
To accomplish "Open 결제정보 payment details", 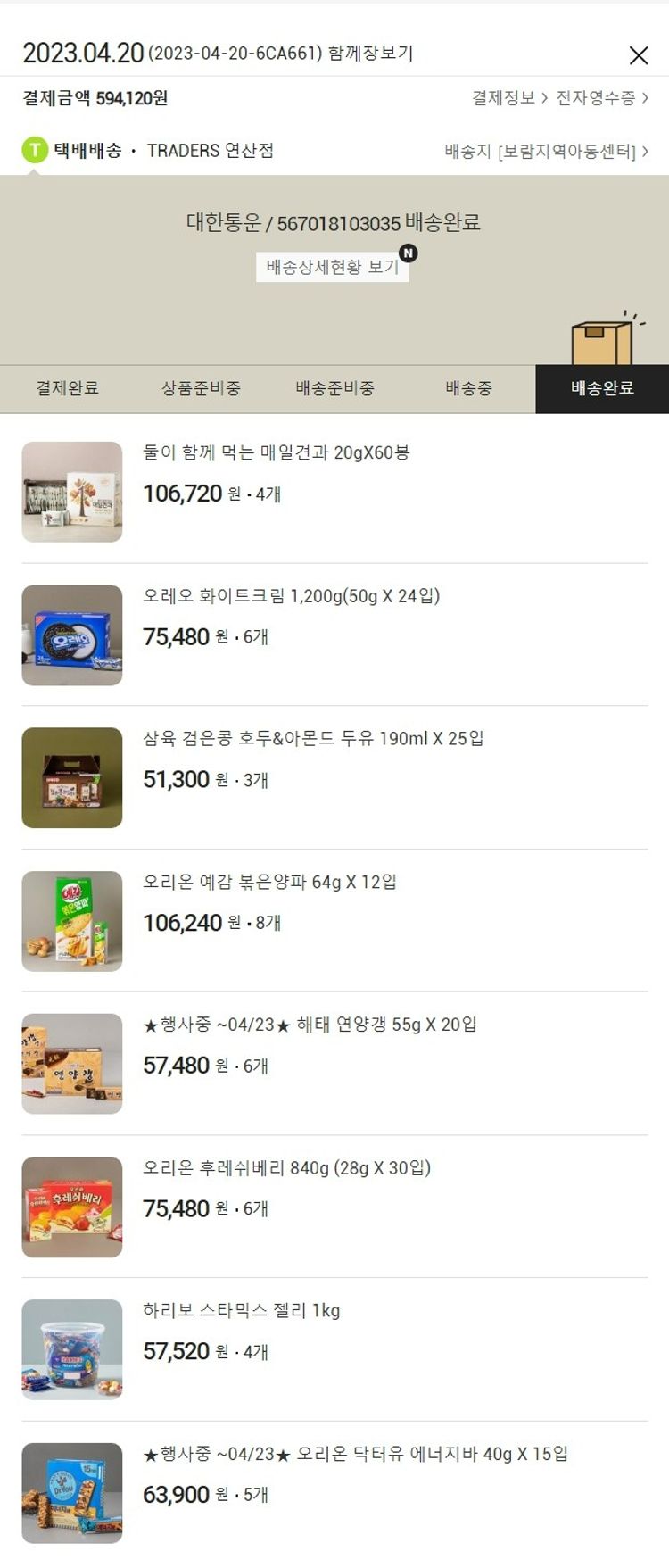I will (x=509, y=98).
